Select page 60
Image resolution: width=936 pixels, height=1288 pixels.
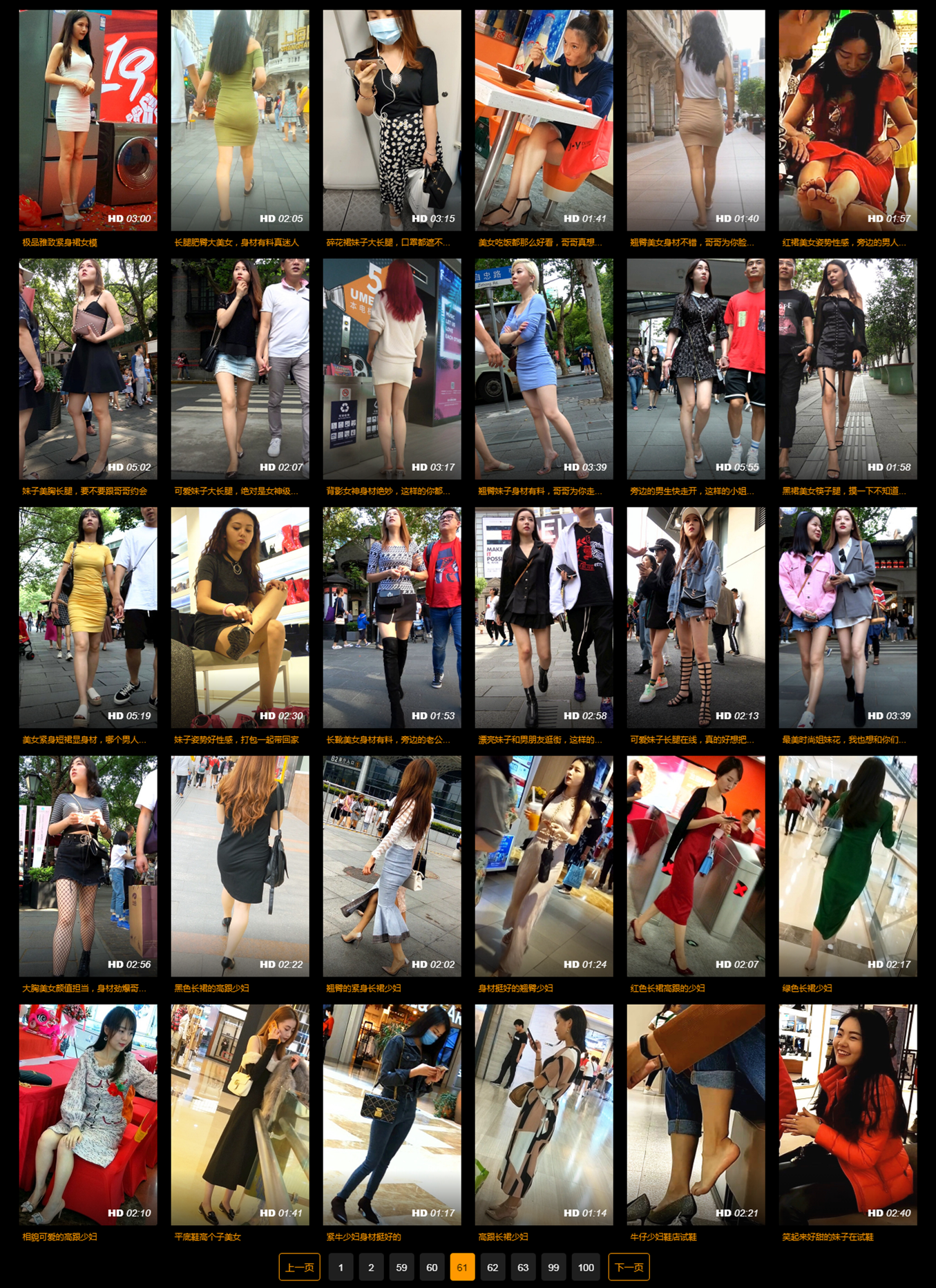click(432, 1267)
